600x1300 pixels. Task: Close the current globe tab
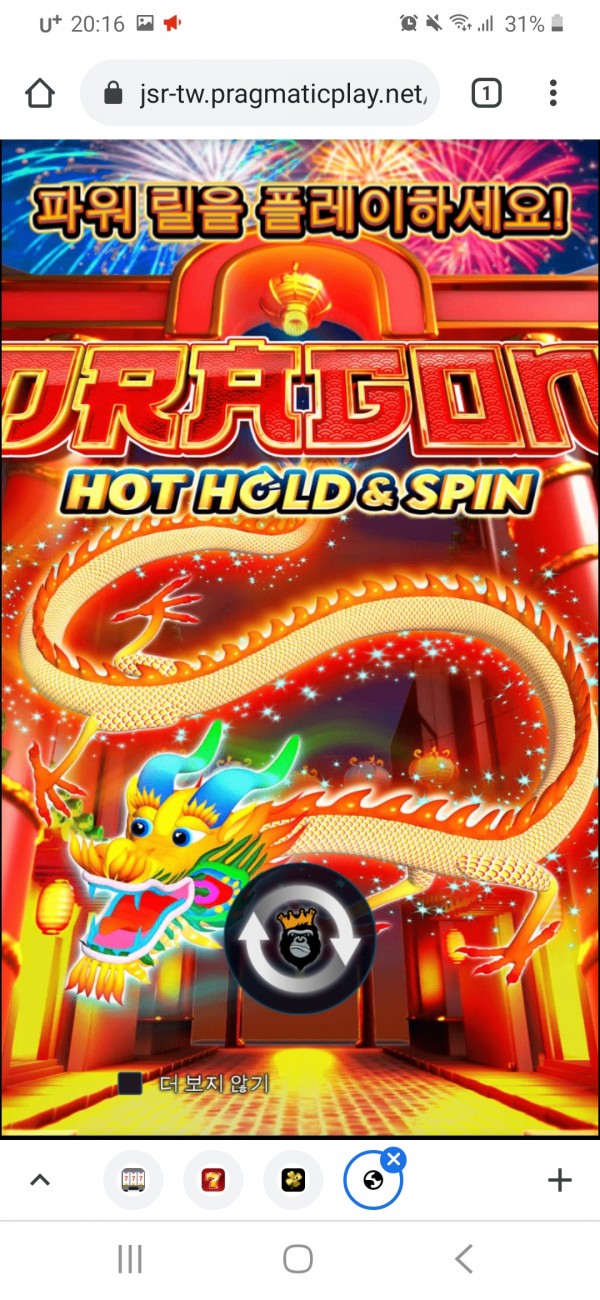tap(394, 1160)
